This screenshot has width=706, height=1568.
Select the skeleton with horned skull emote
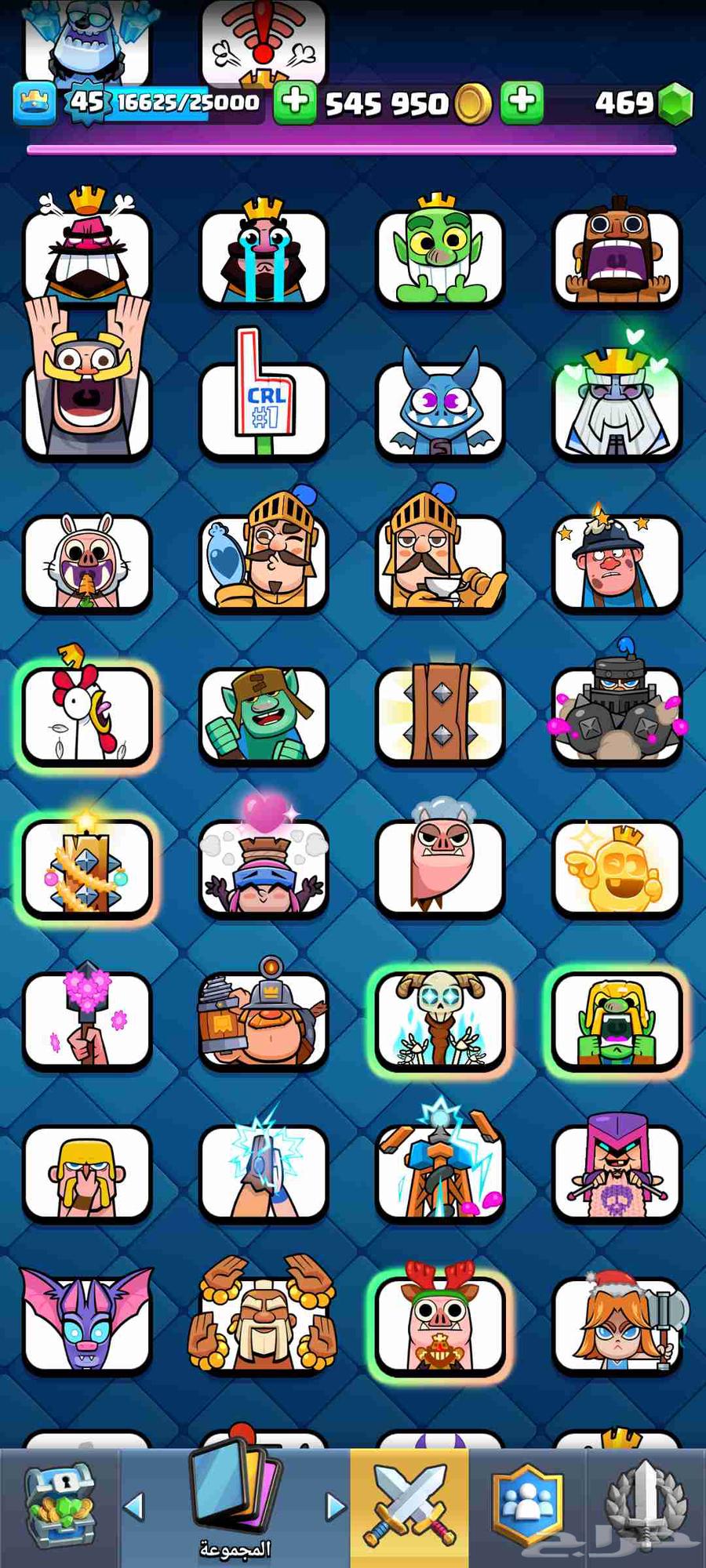pyautogui.click(x=439, y=1019)
